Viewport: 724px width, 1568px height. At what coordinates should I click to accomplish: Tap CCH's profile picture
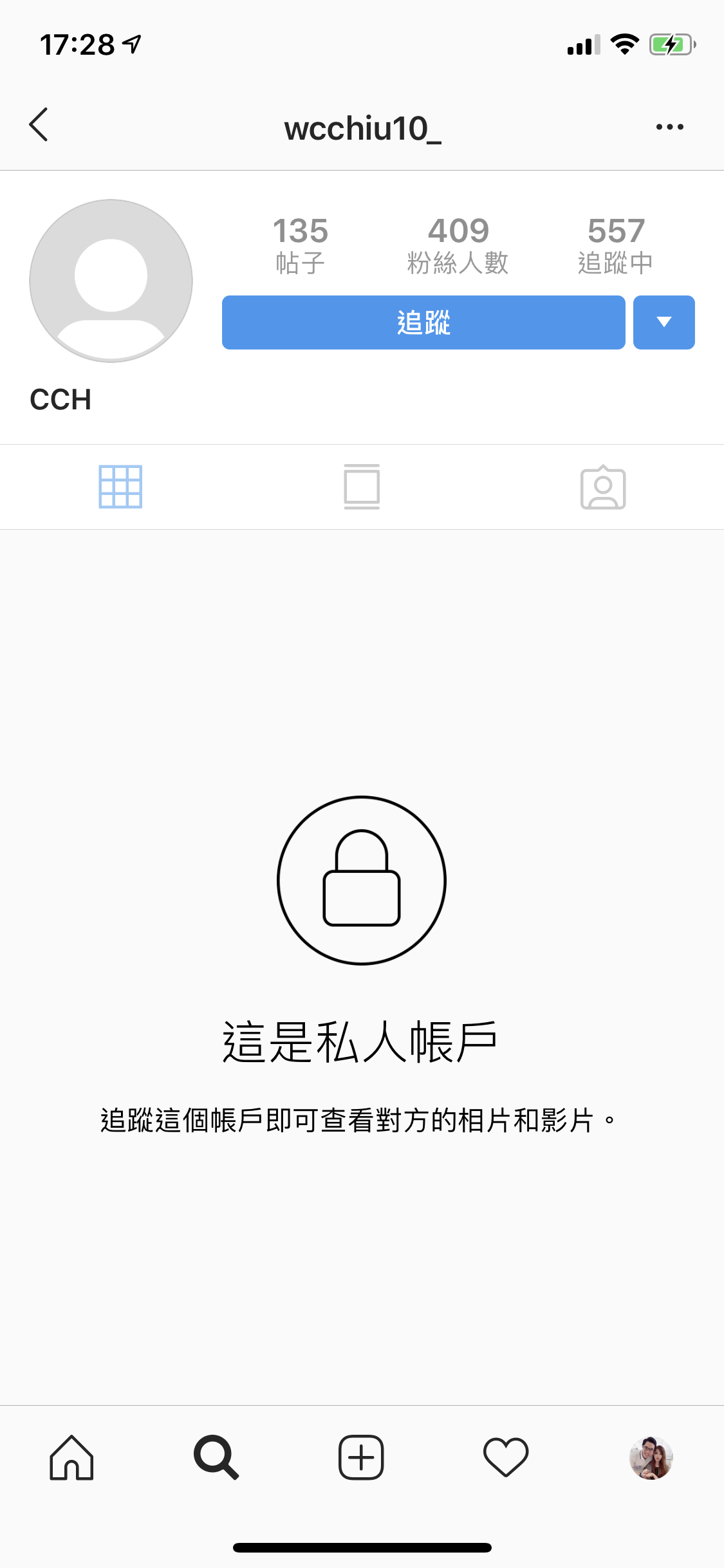111,281
